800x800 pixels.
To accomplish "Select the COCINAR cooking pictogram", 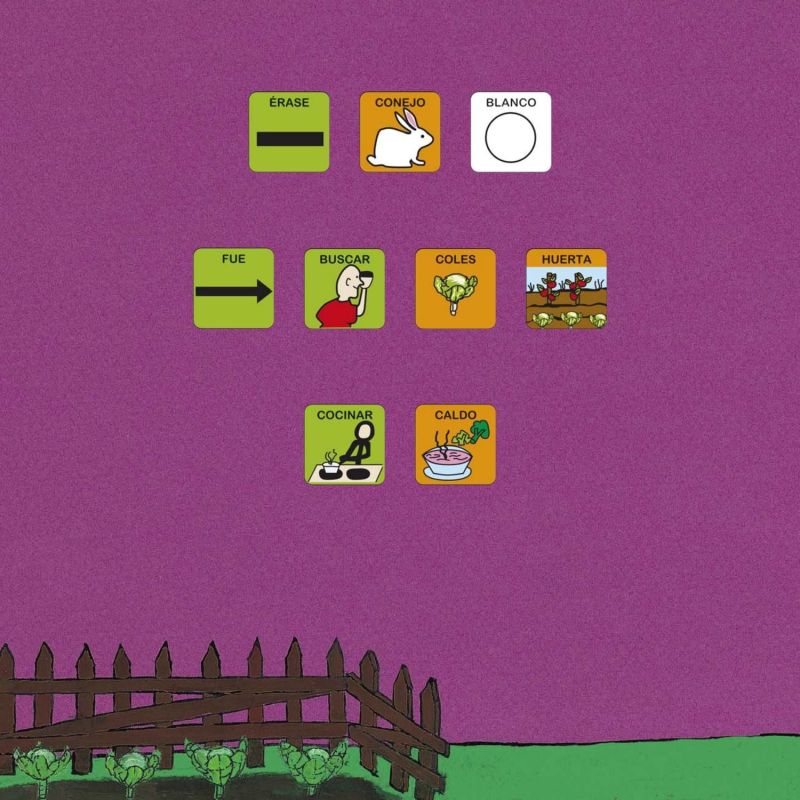I will pos(345,444).
